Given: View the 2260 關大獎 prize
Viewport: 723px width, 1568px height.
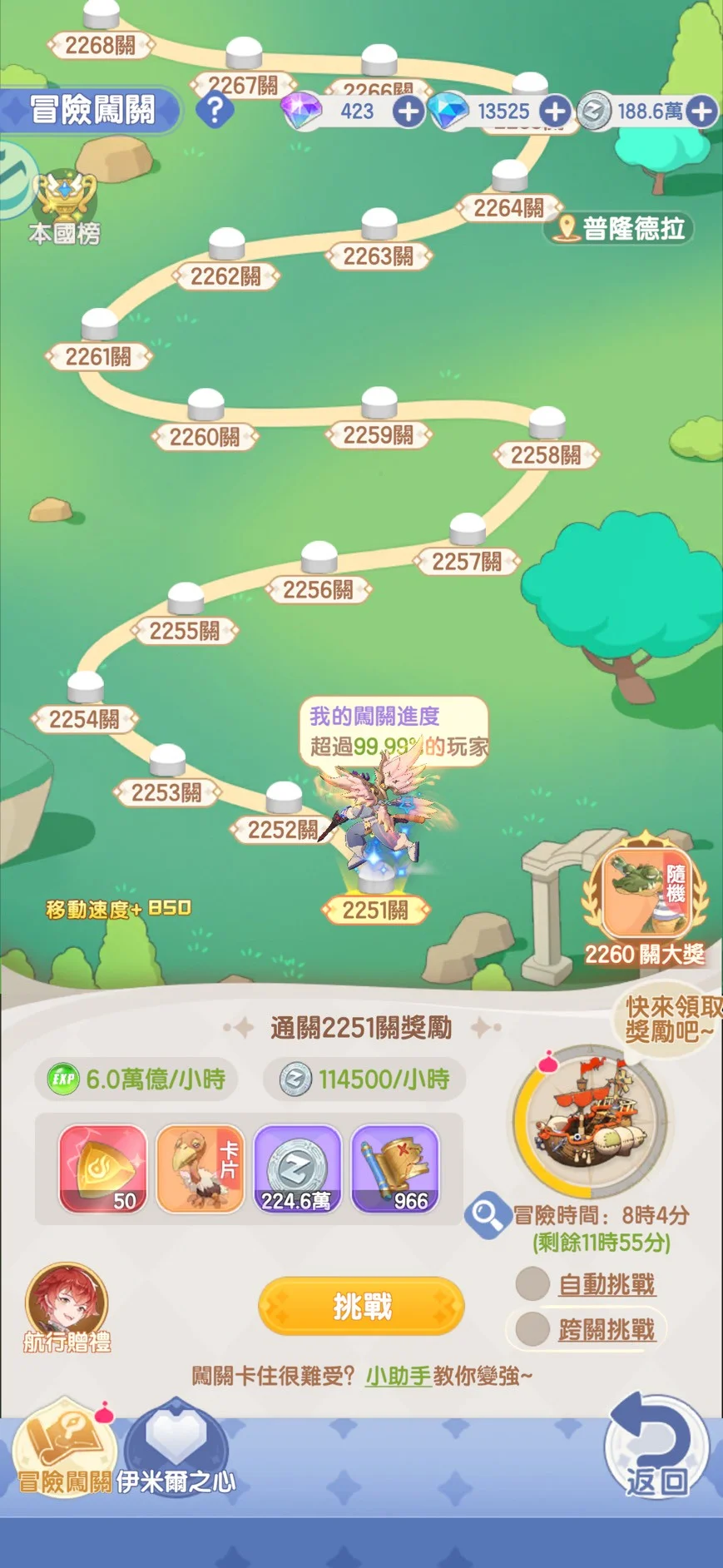Looking at the screenshot, I should coord(645,897).
